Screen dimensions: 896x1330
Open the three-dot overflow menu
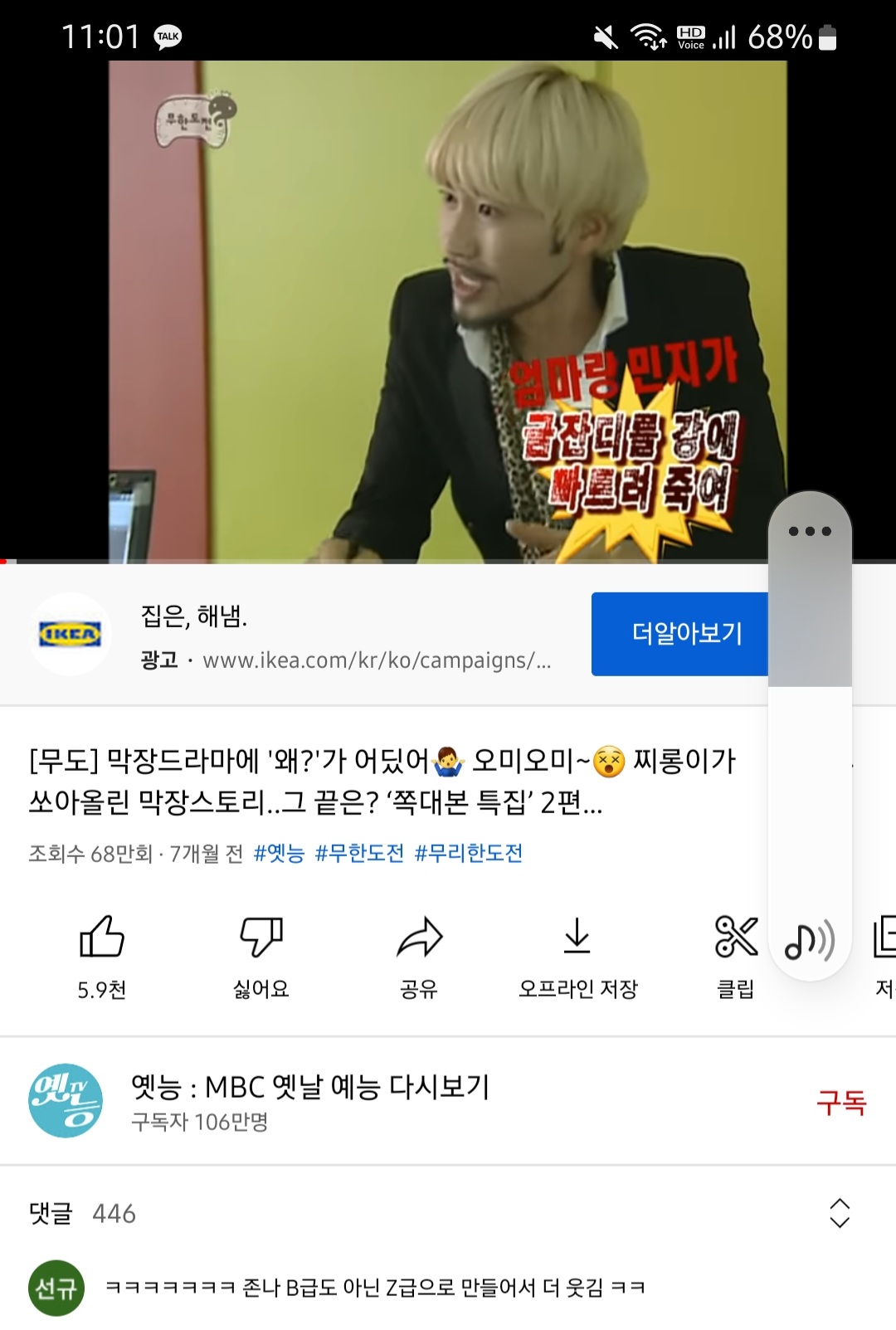point(810,533)
